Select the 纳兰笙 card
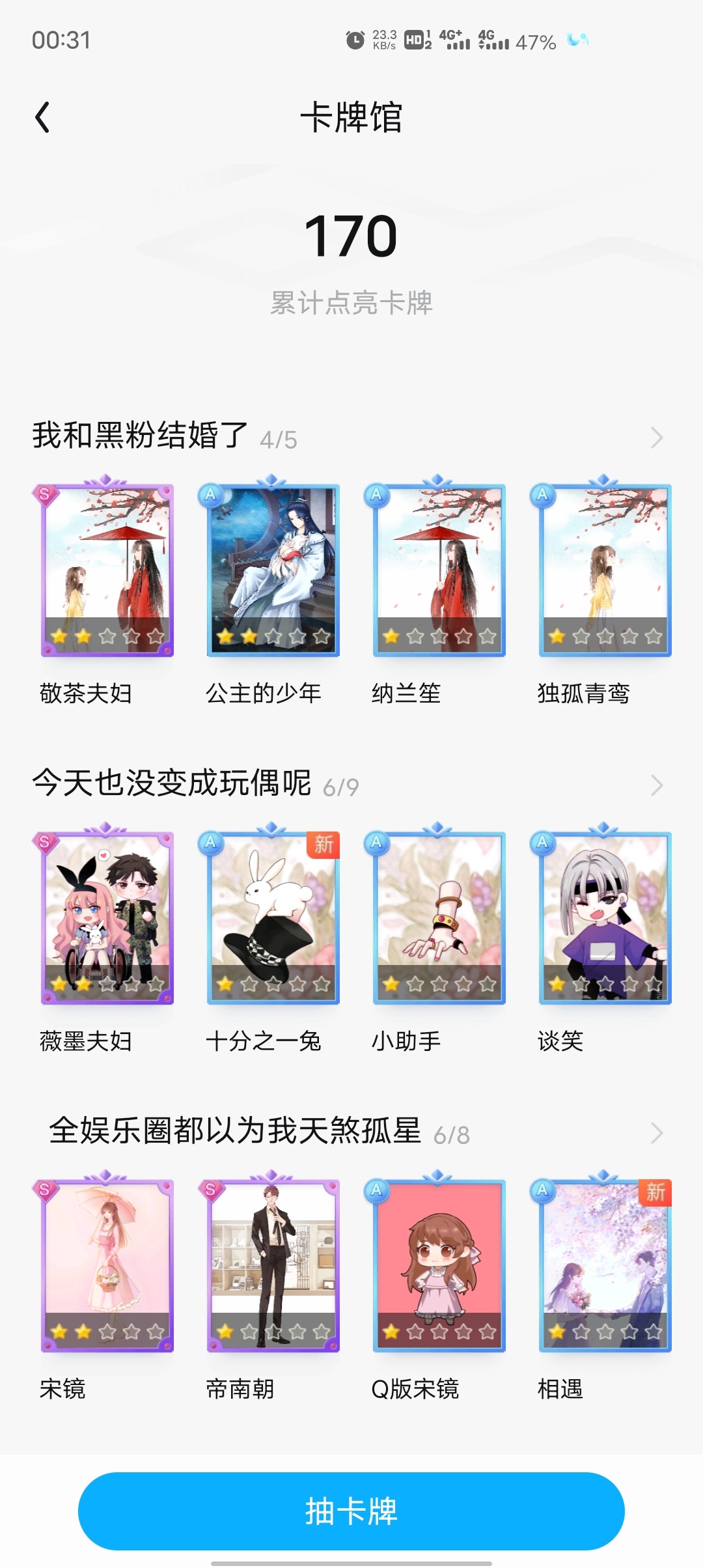 coord(439,570)
